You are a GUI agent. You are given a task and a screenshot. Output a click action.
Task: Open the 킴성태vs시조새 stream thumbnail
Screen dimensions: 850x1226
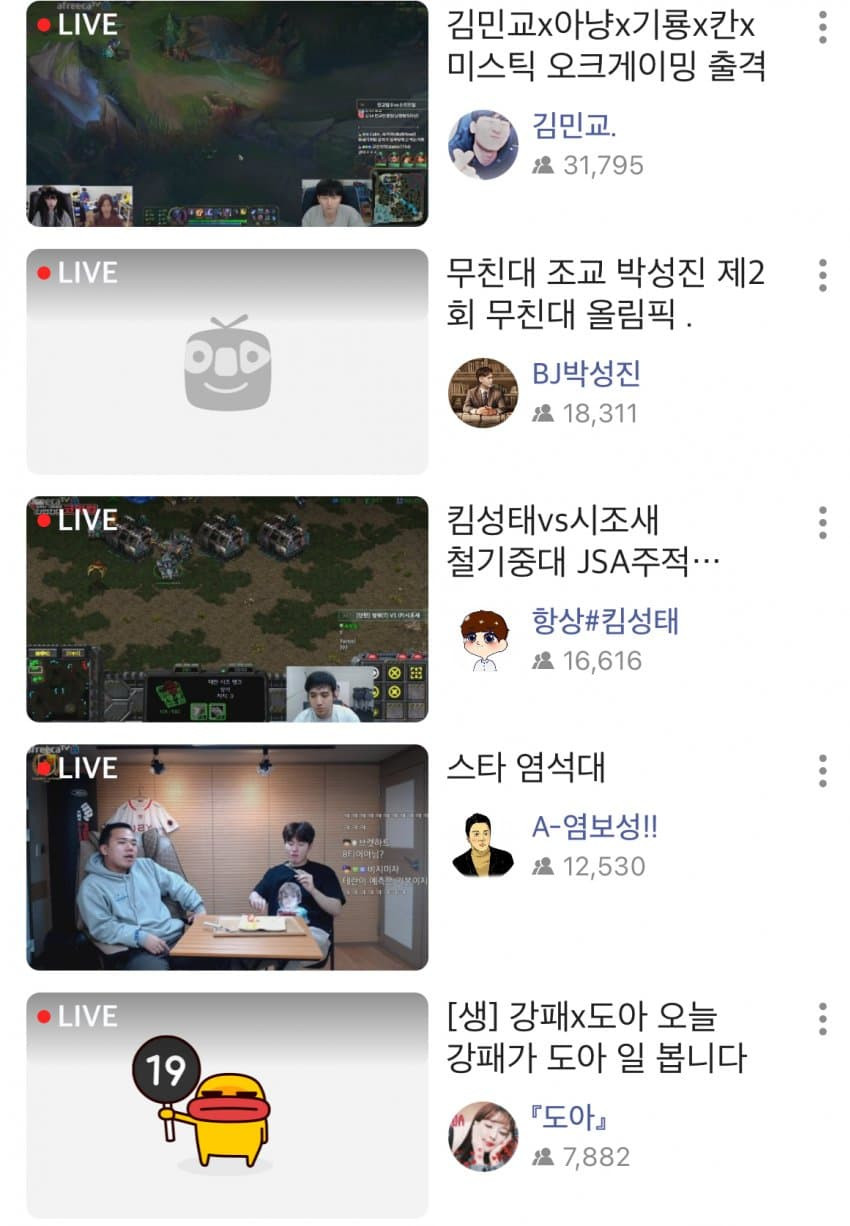(x=227, y=608)
